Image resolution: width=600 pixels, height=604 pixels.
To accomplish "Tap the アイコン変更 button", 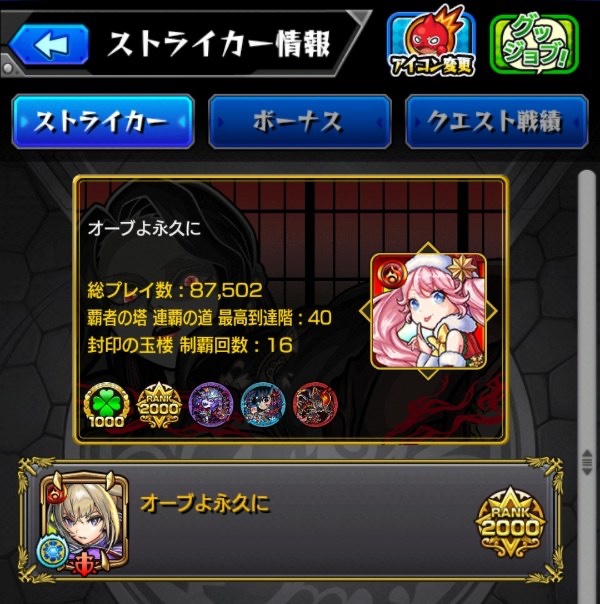I will tap(430, 44).
